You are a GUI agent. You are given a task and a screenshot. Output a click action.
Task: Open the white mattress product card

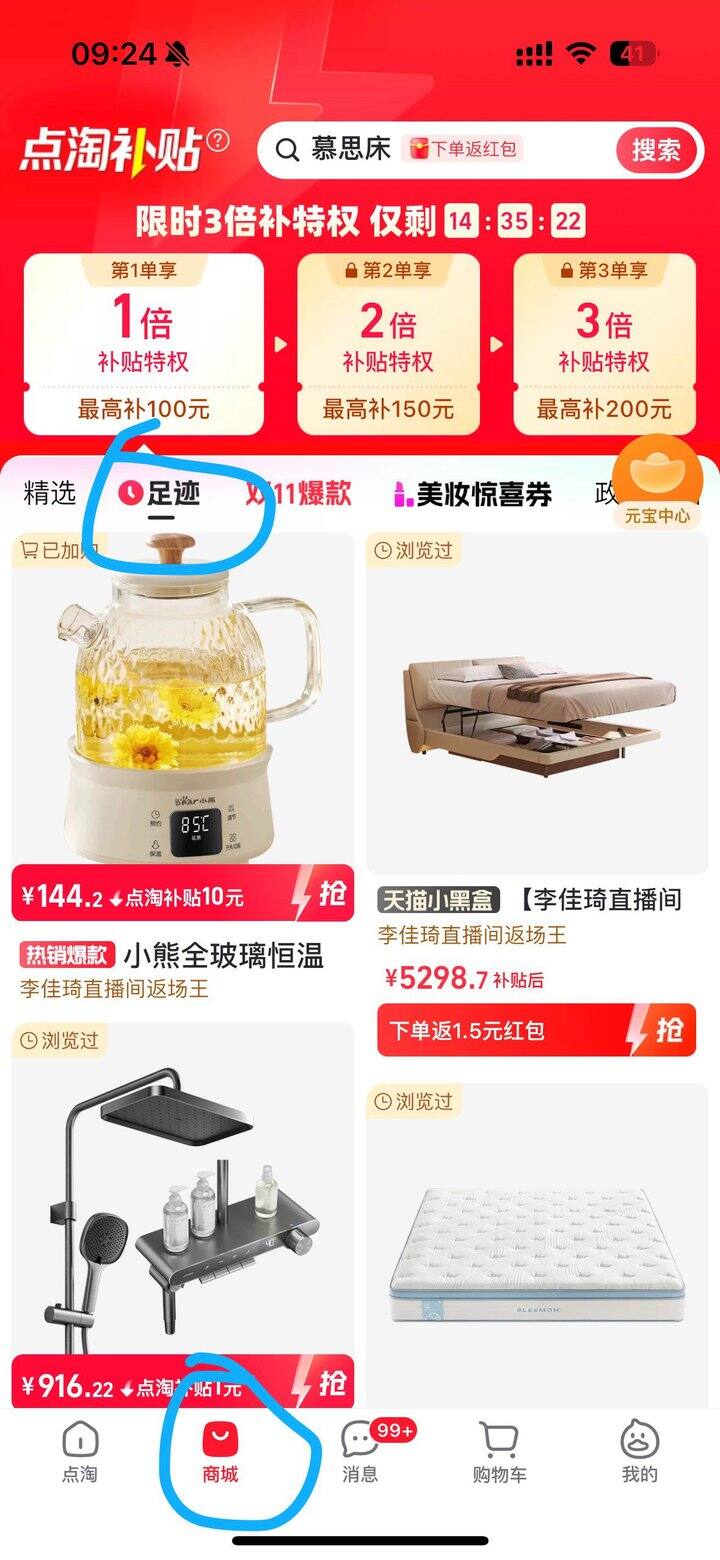click(537, 1250)
